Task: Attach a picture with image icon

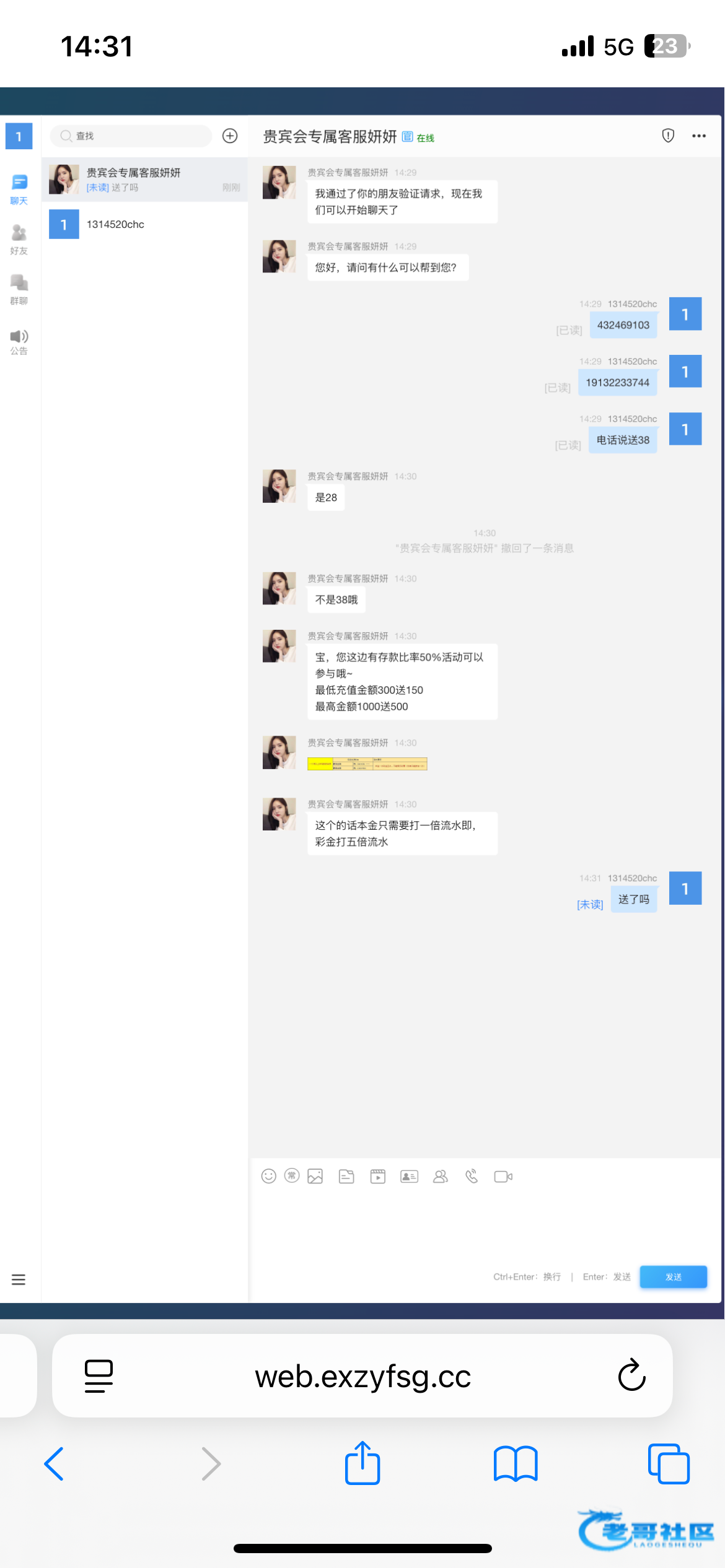Action: pos(315,1176)
